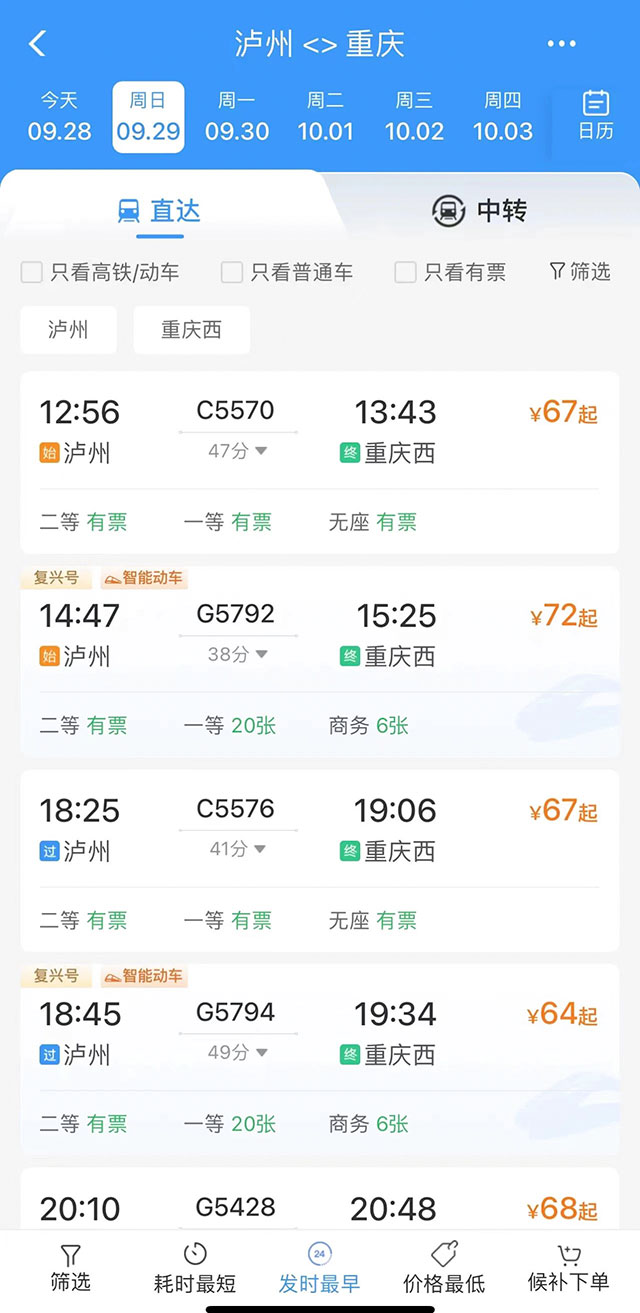Go back using the top-left arrow

[38, 44]
